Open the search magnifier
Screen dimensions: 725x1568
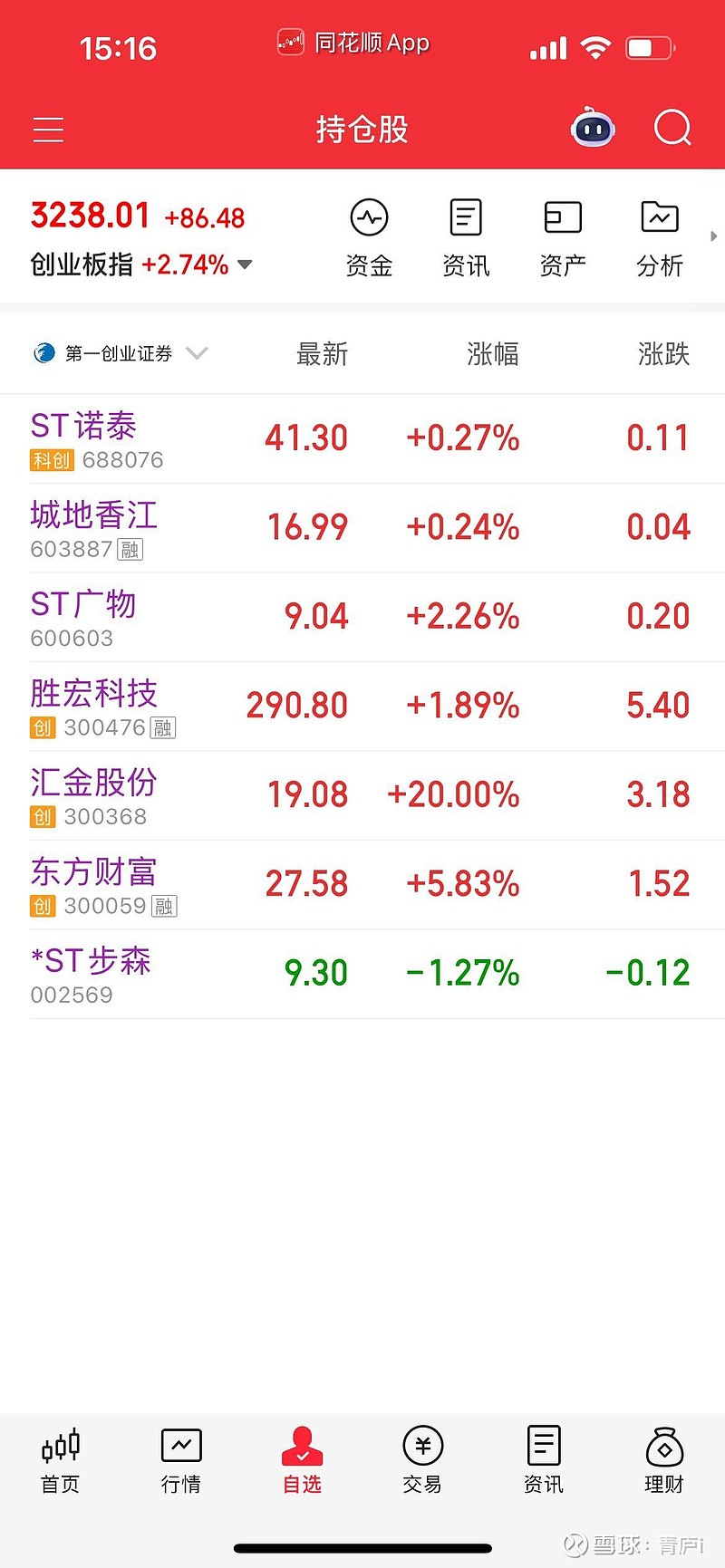coord(672,129)
